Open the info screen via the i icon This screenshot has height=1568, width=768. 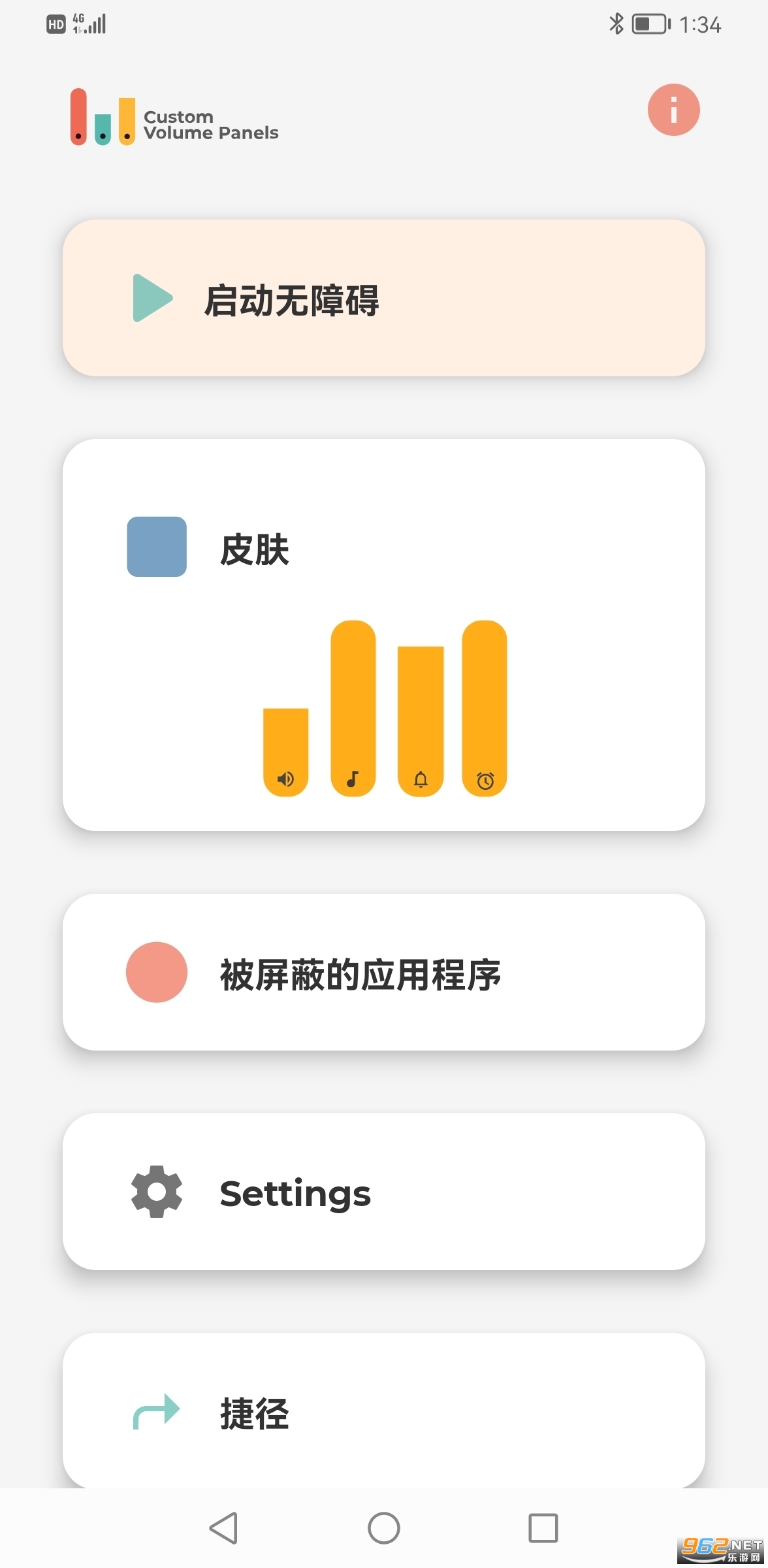click(673, 110)
